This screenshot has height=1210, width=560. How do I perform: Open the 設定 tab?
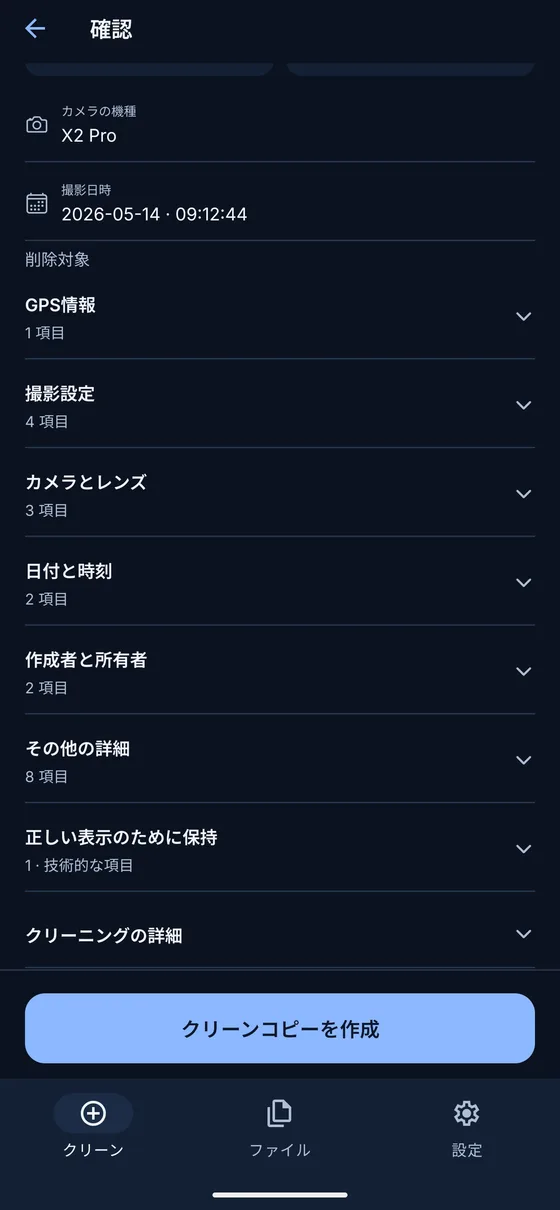click(x=467, y=1127)
